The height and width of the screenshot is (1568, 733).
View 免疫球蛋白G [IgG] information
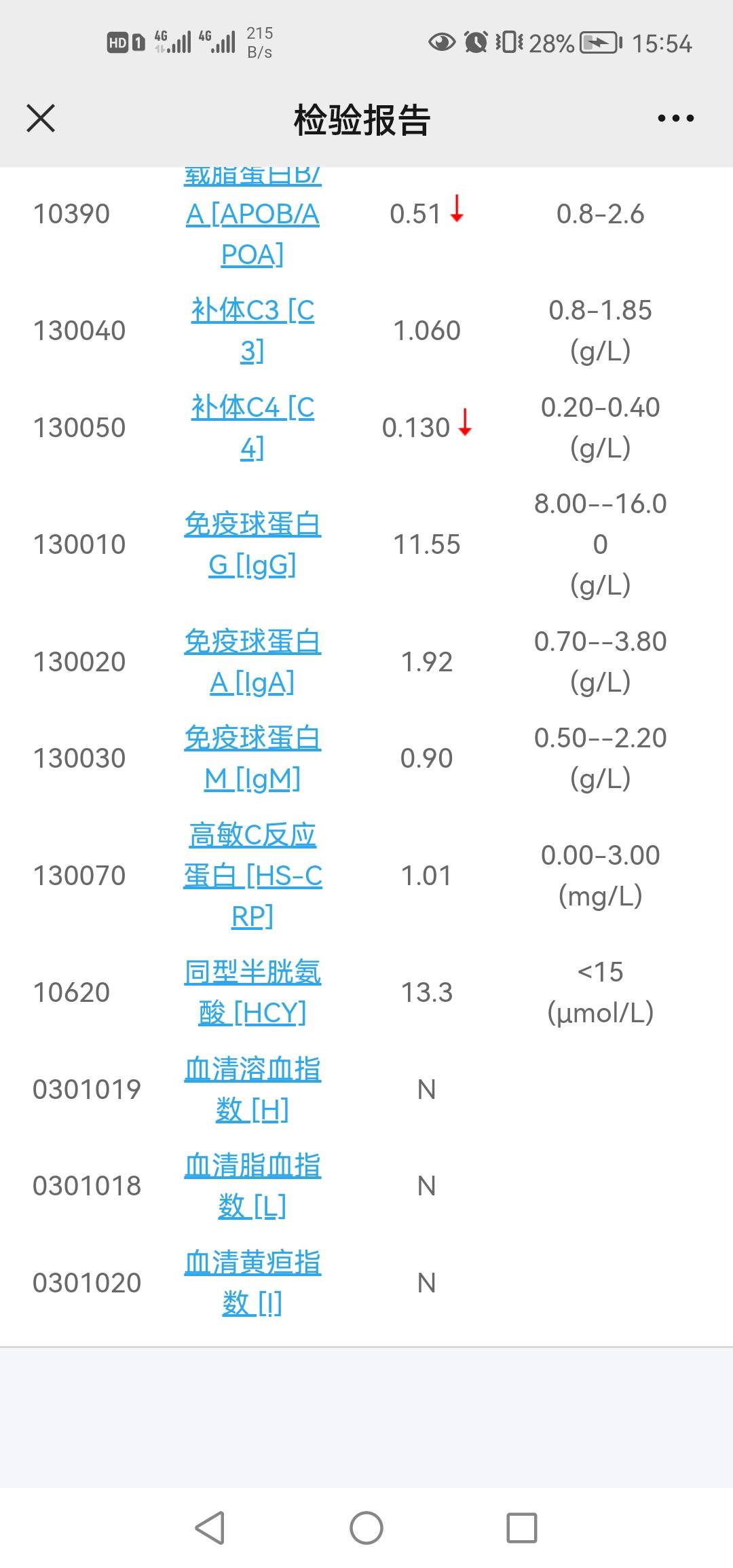(251, 543)
